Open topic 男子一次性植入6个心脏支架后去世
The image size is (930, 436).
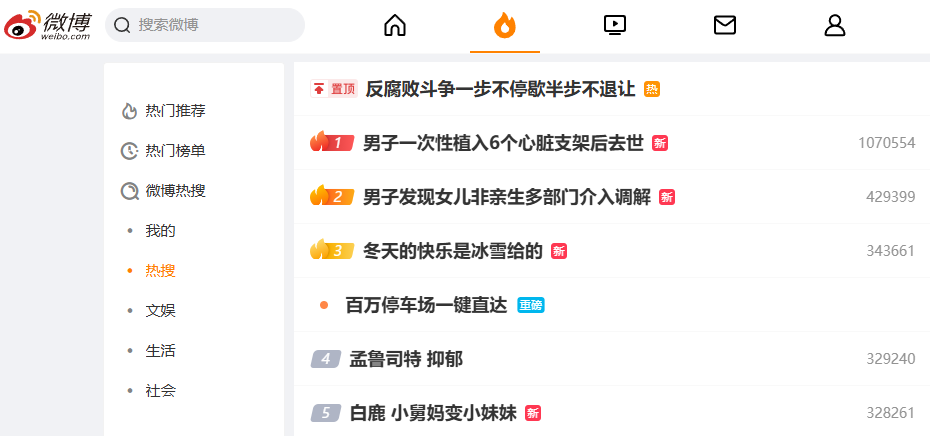502,143
